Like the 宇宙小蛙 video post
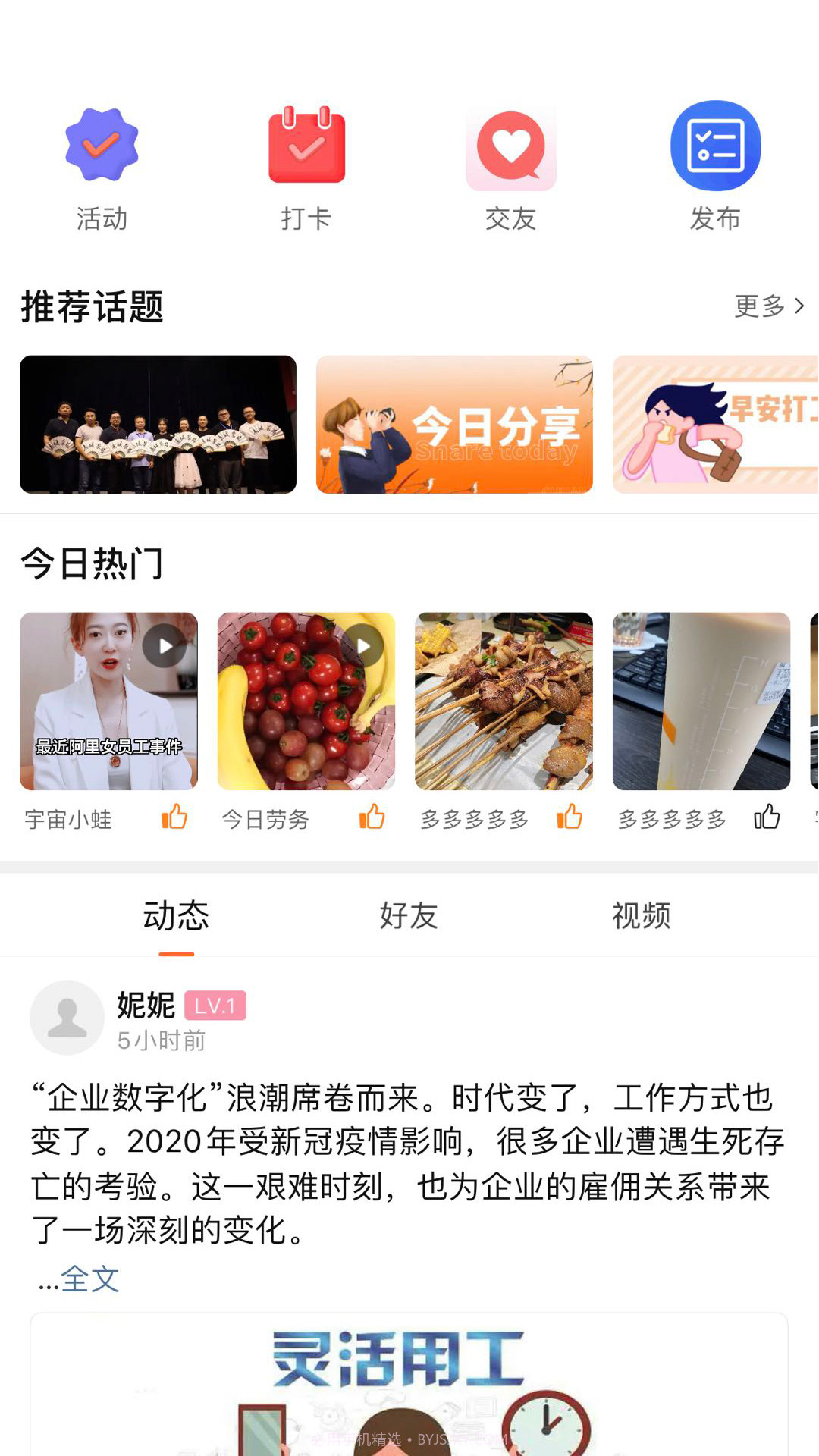The width and height of the screenshot is (819, 1456). tap(173, 817)
